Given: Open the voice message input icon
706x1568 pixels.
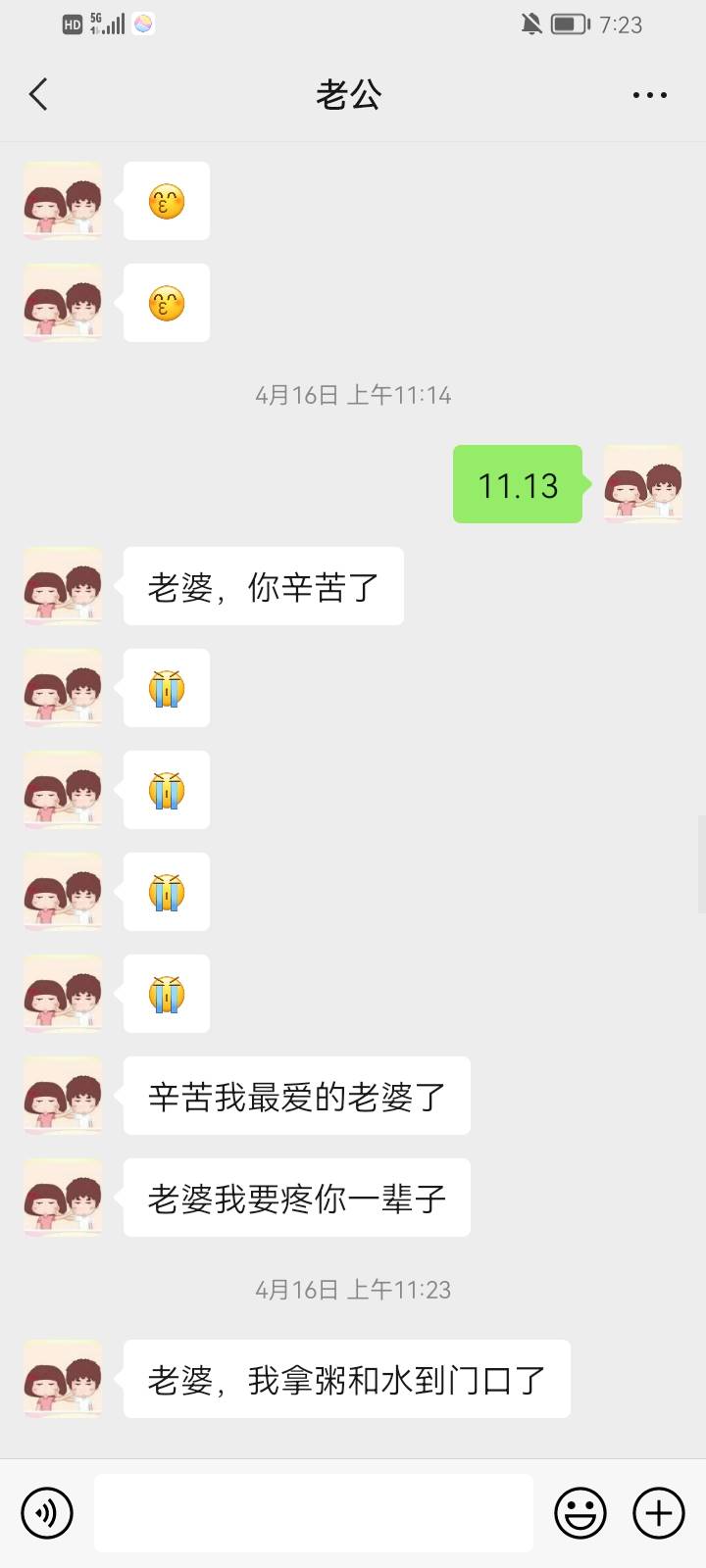Looking at the screenshot, I should (46, 1512).
